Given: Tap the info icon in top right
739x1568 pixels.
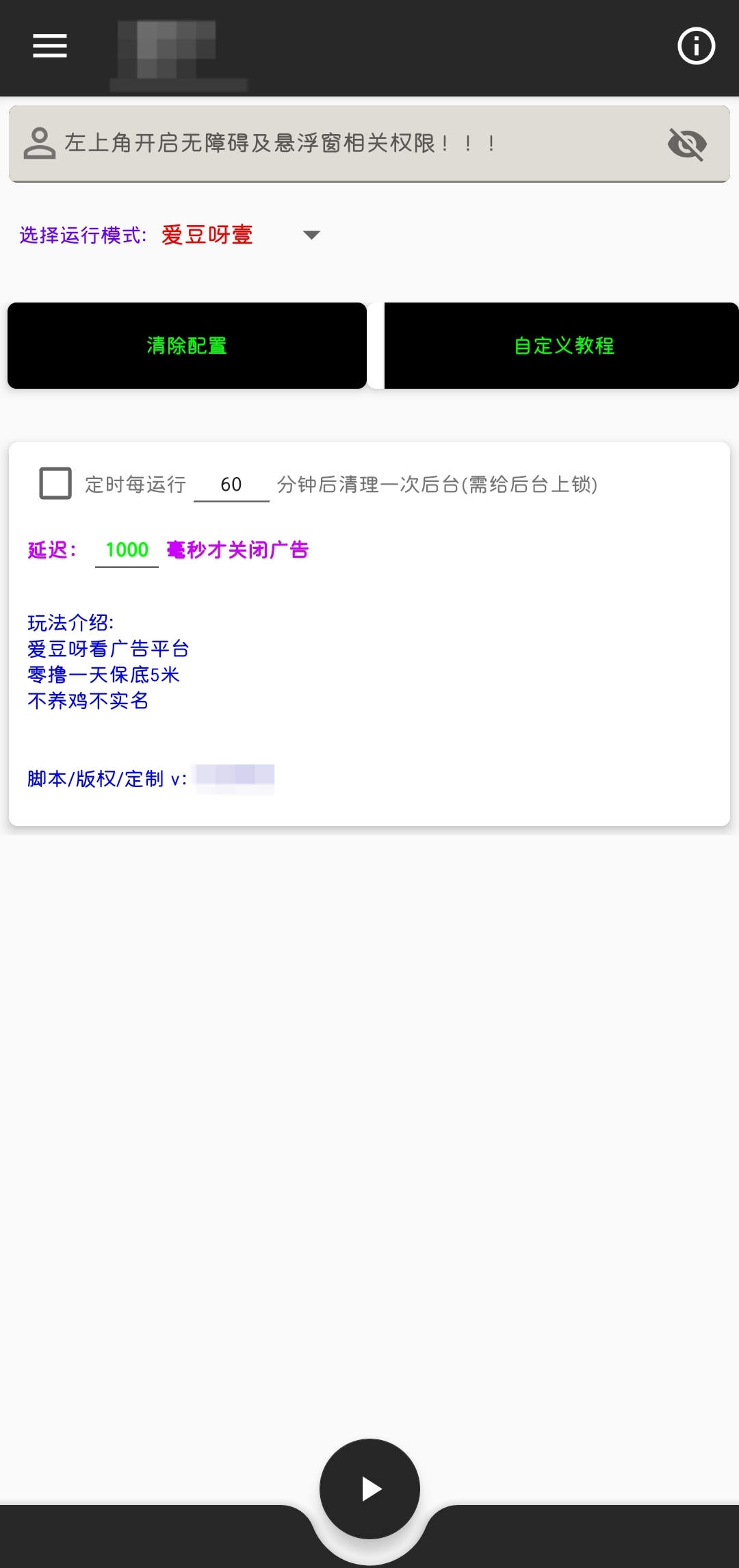Looking at the screenshot, I should pos(695,46).
